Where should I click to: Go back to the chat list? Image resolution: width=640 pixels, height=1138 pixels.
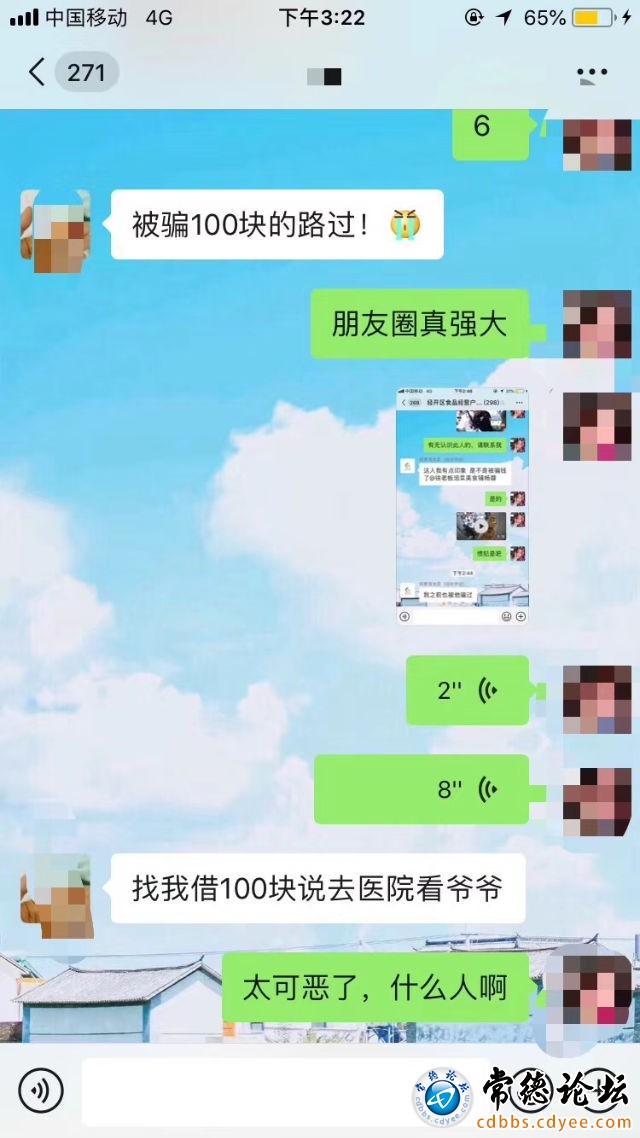tap(37, 73)
